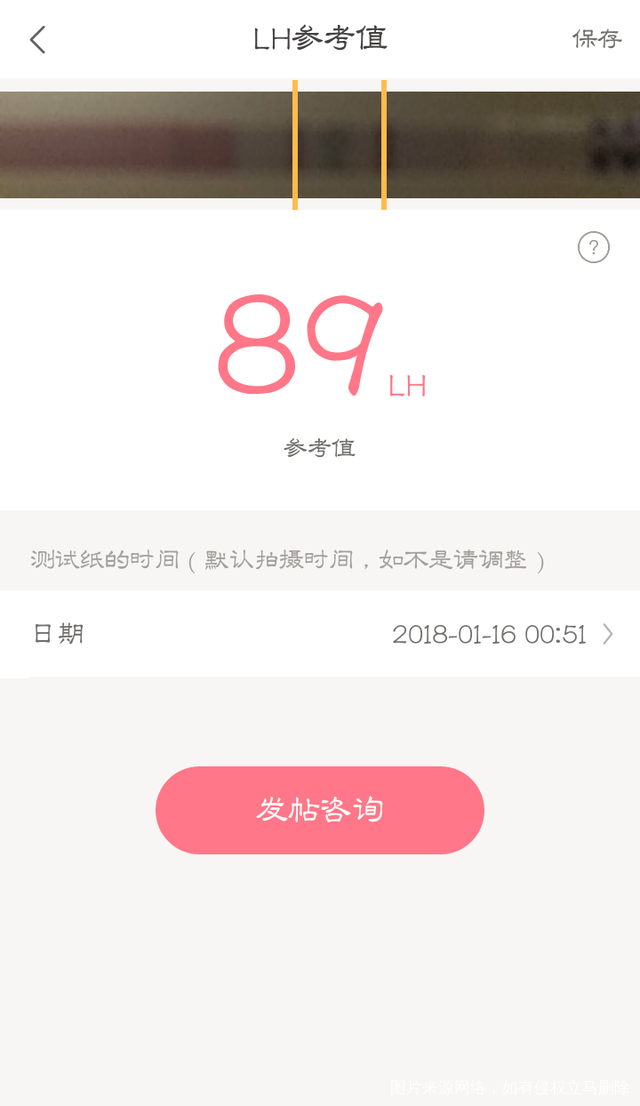Open the question mark help icon

point(593,247)
